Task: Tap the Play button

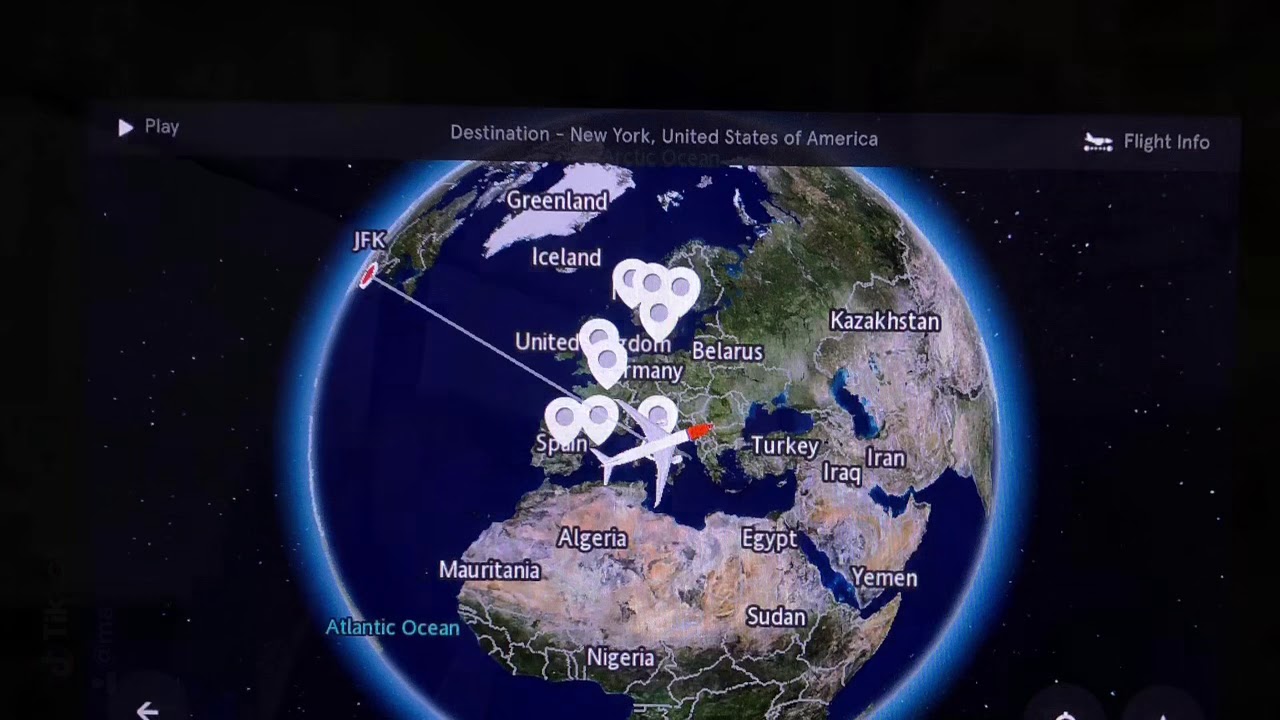Action: point(147,127)
